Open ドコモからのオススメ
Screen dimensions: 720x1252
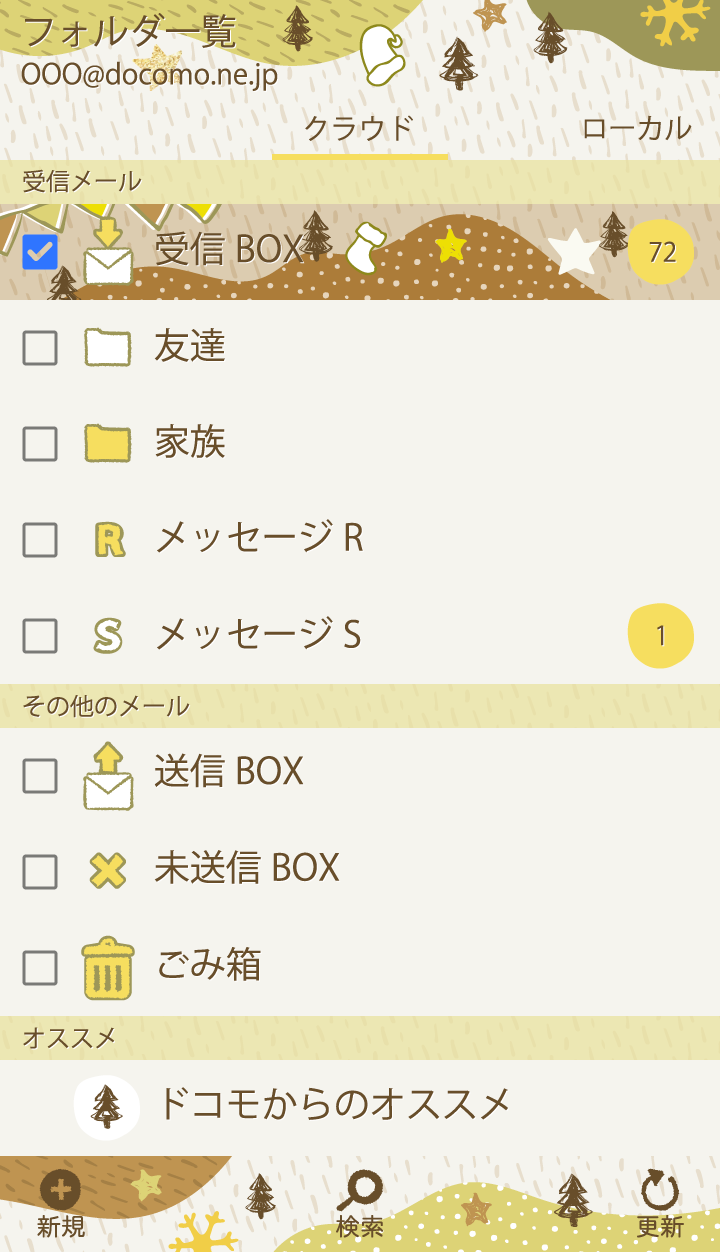point(333,1105)
